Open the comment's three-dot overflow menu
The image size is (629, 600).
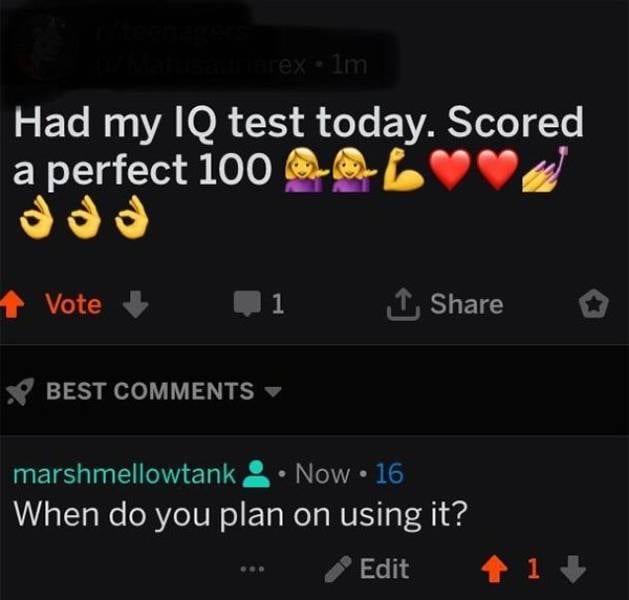click(x=253, y=570)
